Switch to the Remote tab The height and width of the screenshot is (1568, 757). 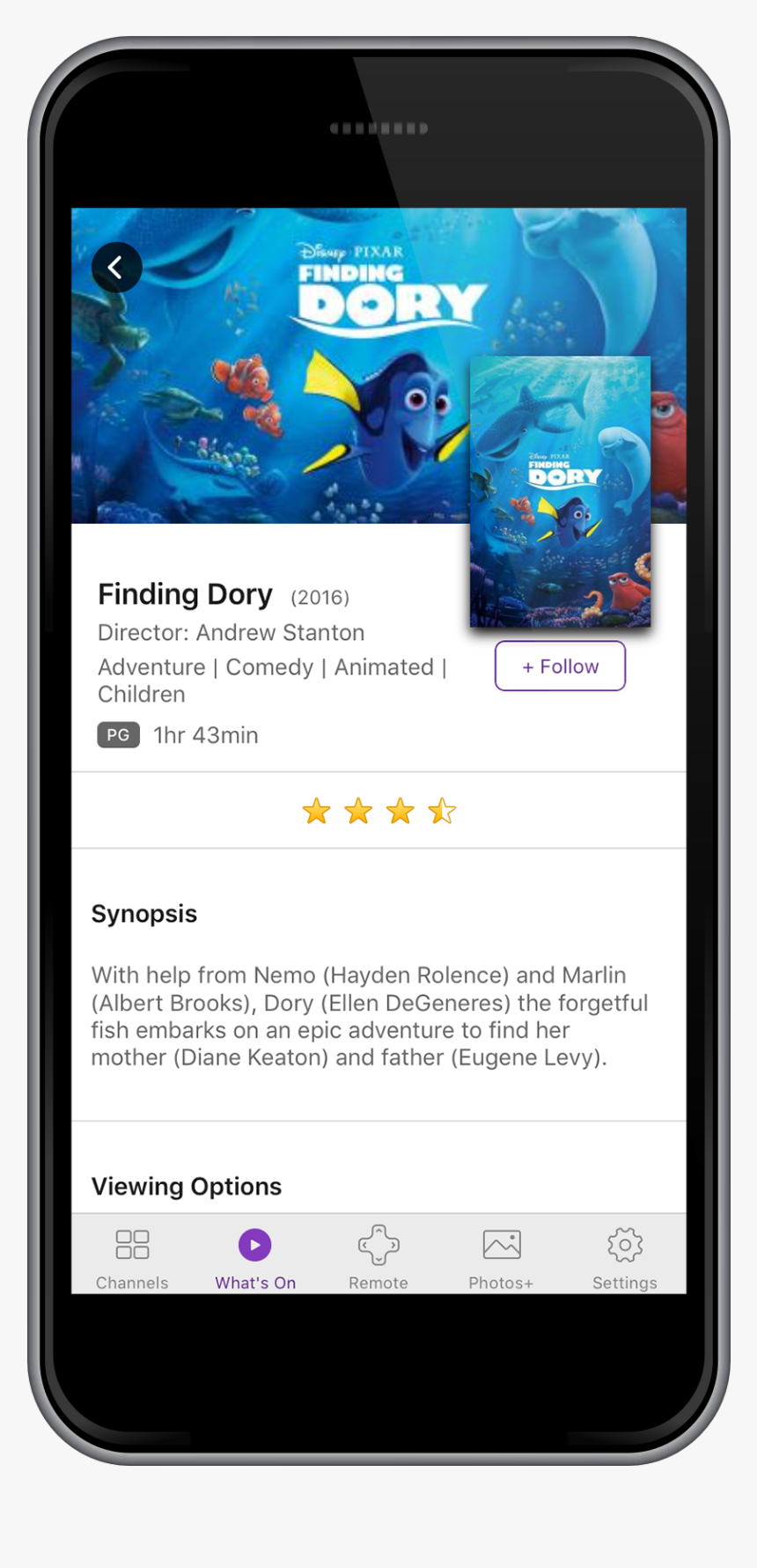click(378, 1259)
